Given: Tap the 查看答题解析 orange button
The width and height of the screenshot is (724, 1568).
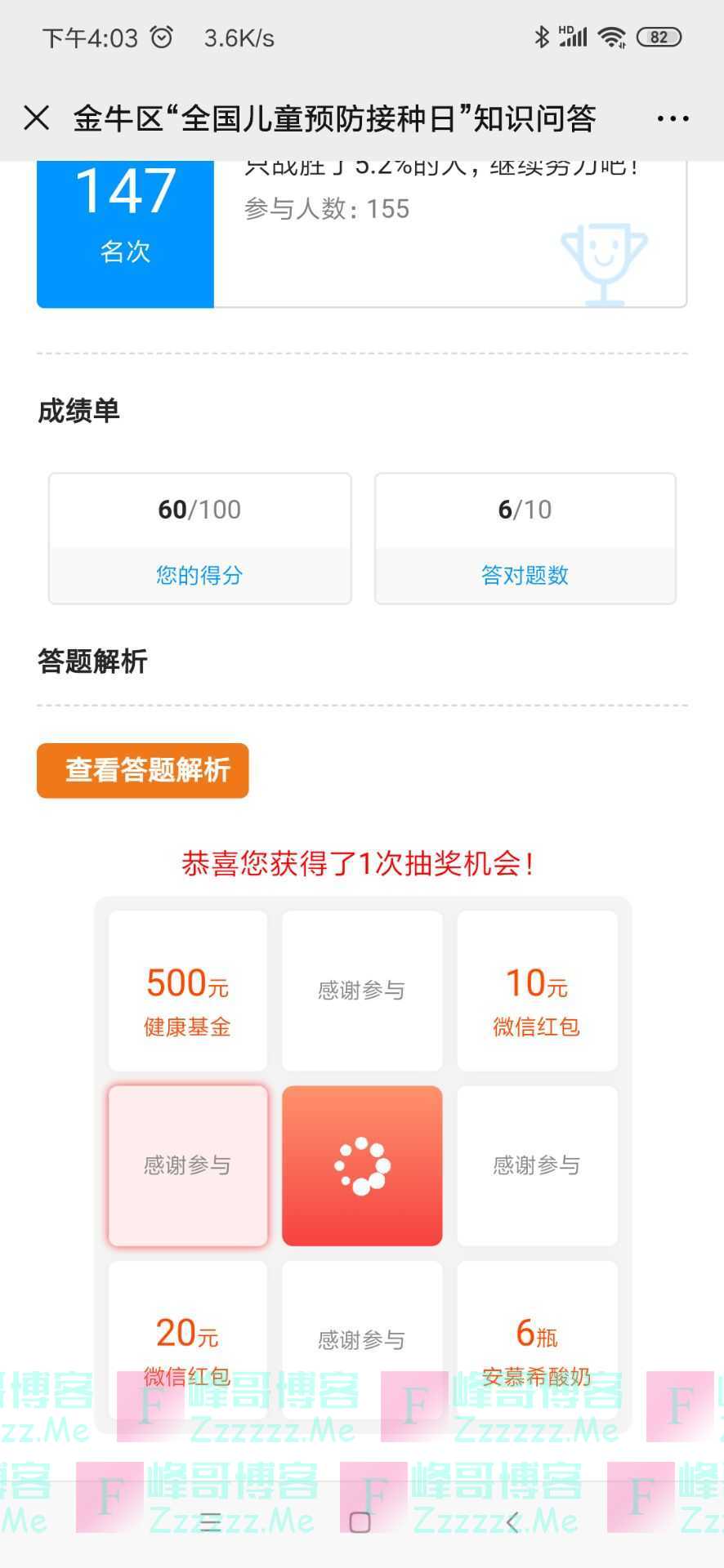Looking at the screenshot, I should [142, 770].
